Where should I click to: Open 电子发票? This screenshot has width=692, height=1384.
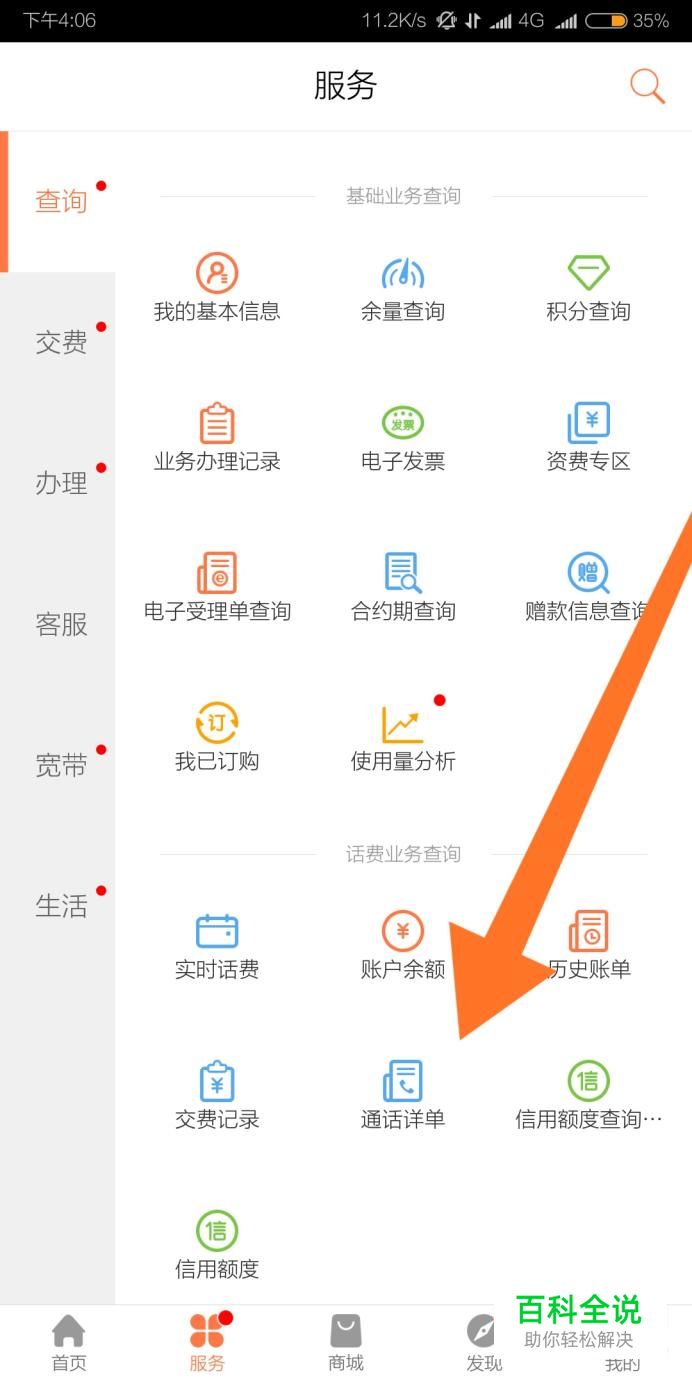click(x=403, y=438)
